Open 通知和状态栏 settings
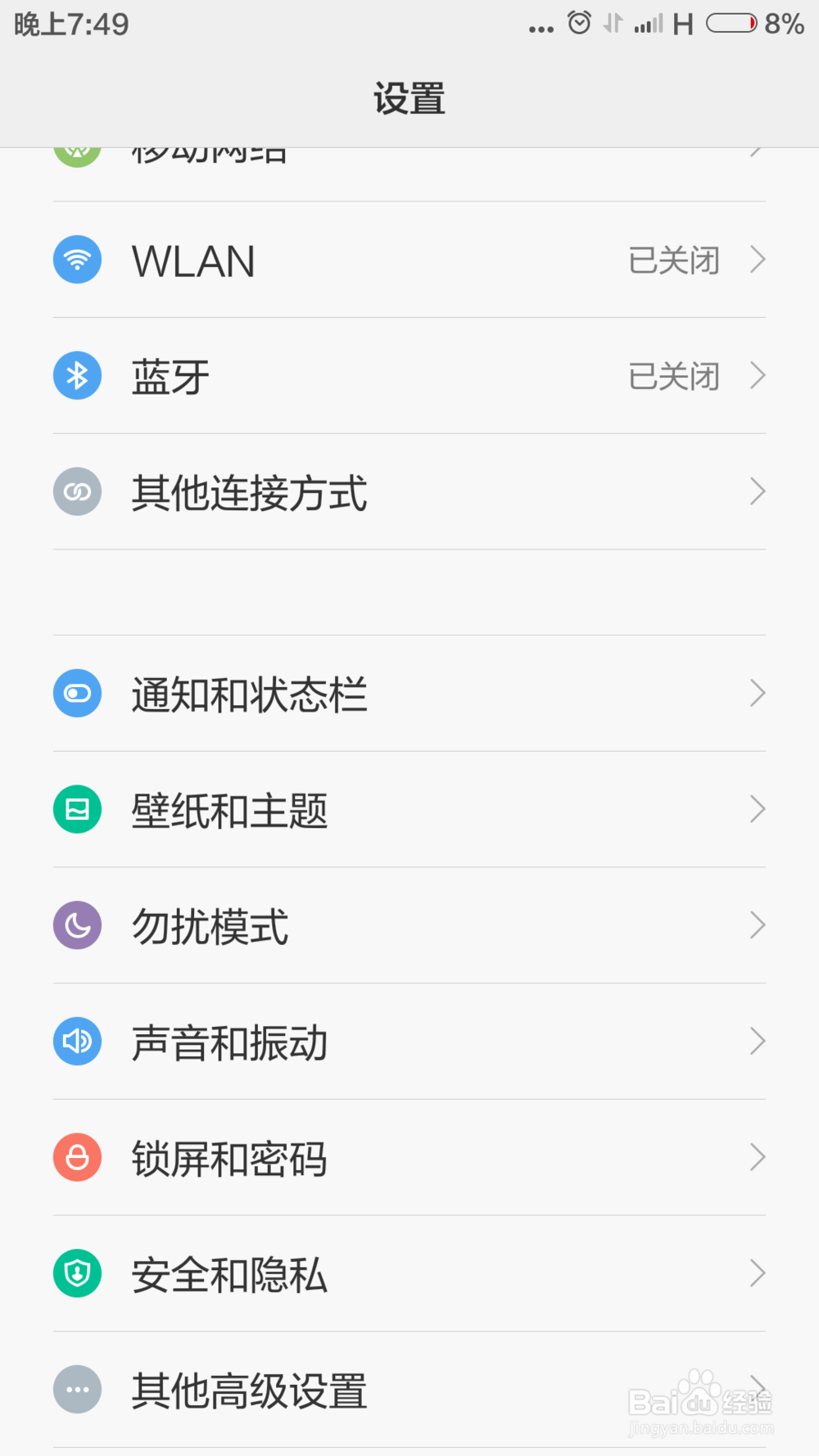This screenshot has height=1456, width=819. (409, 694)
